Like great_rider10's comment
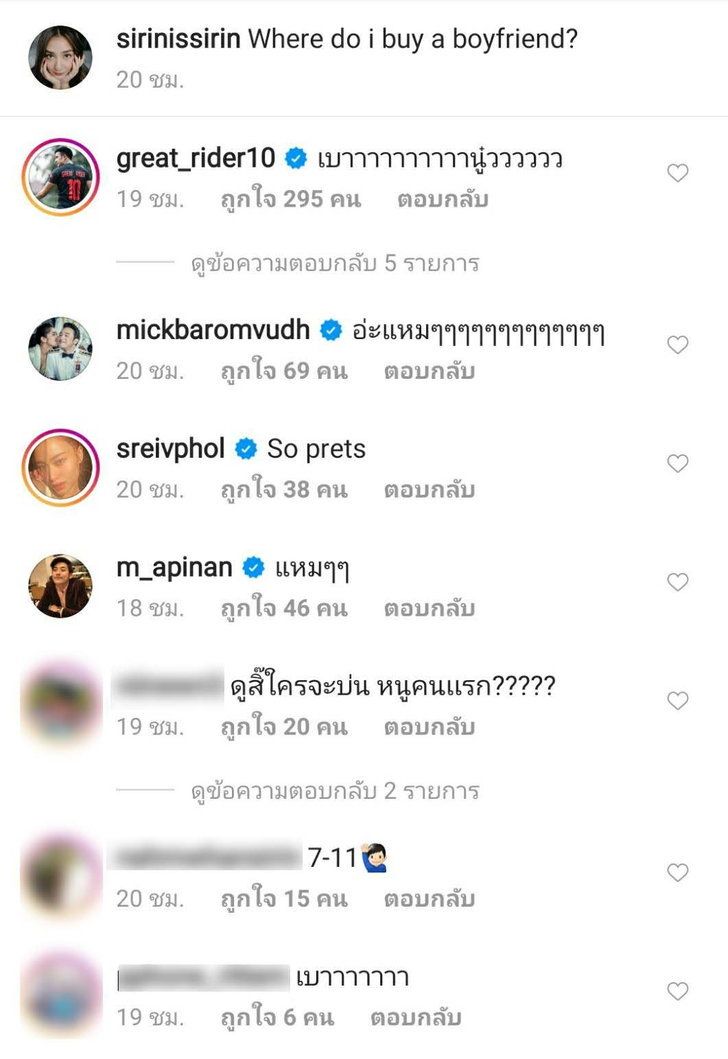This screenshot has width=728, height=1059. click(677, 173)
